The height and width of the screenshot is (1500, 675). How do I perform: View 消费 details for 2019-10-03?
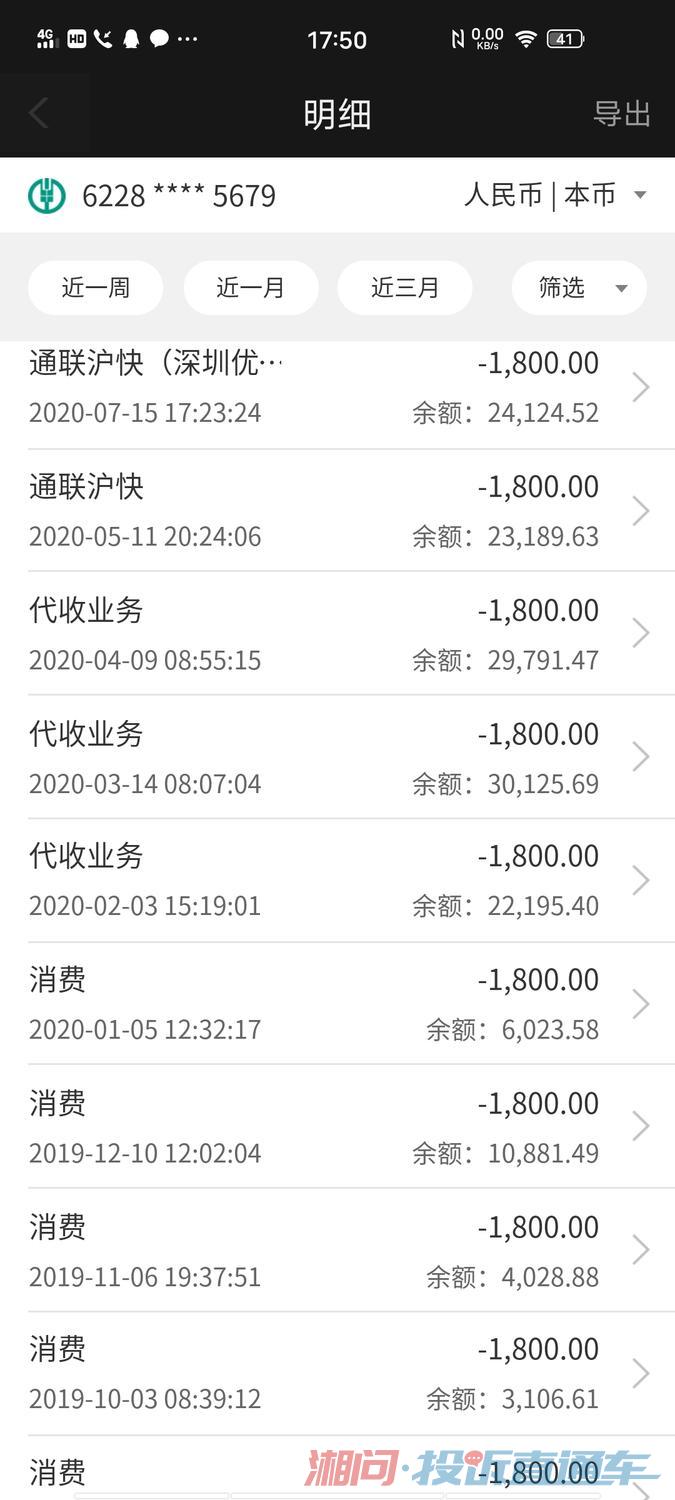point(337,1374)
